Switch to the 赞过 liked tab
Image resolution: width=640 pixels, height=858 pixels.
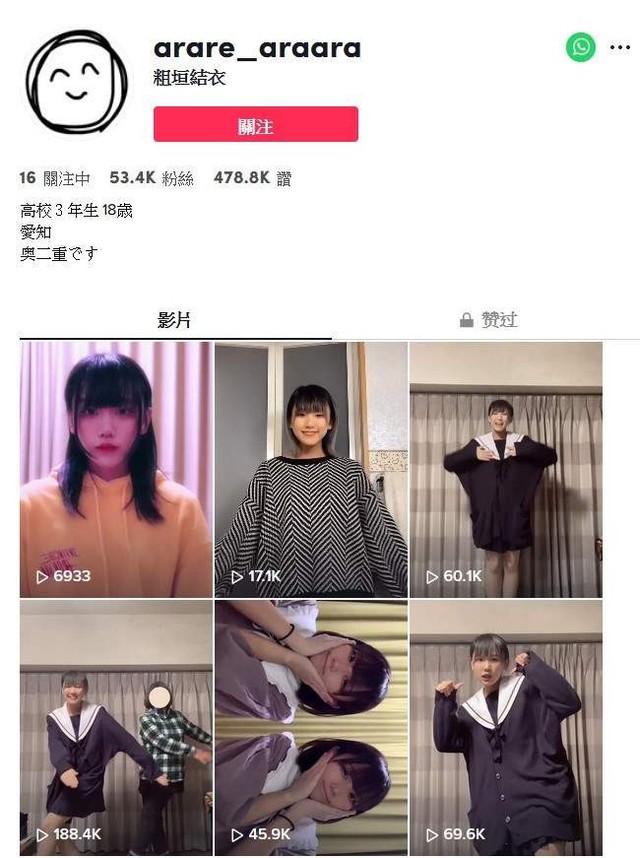tap(488, 320)
